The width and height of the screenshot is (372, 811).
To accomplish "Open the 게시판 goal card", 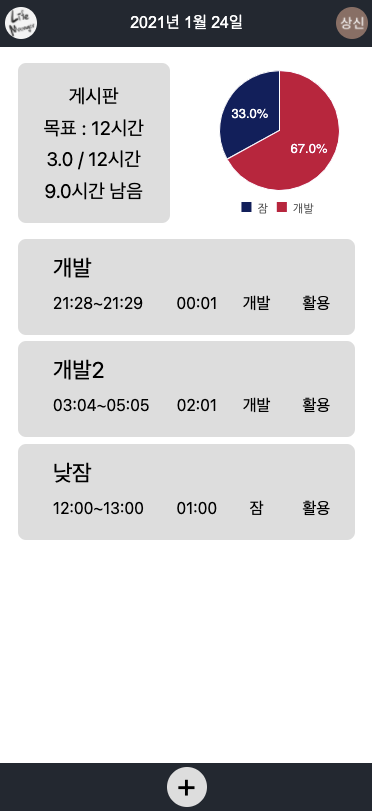I will pos(94,143).
